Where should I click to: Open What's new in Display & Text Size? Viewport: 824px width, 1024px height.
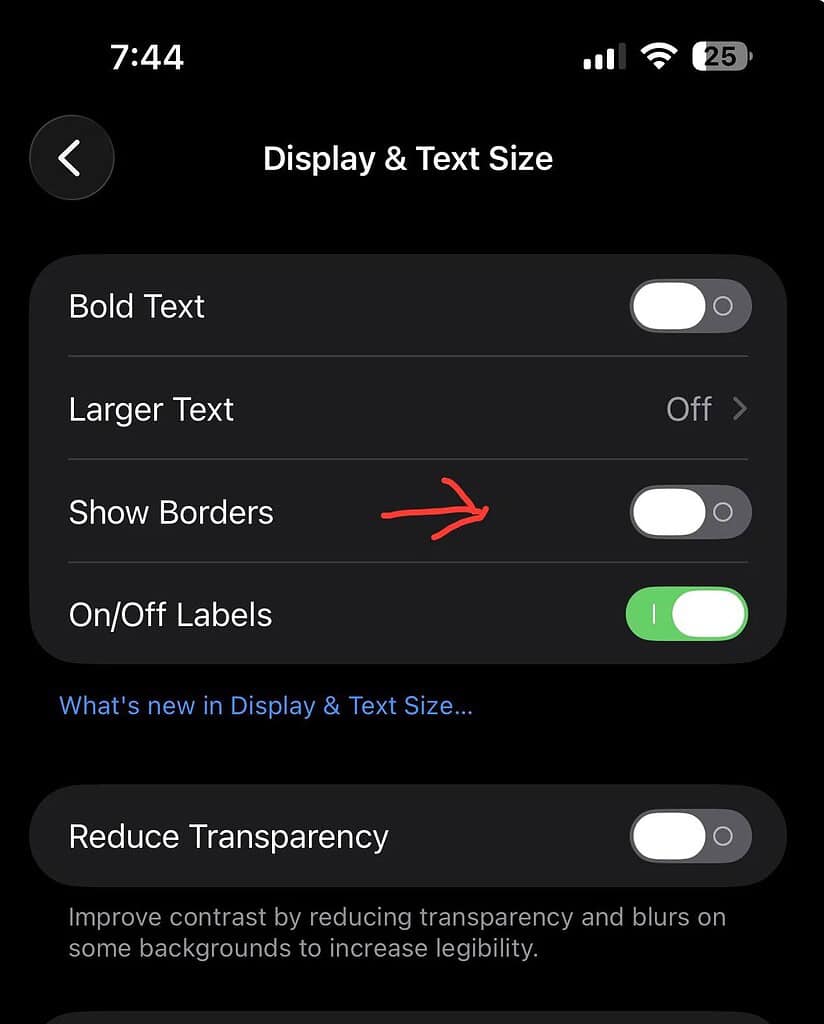pyautogui.click(x=266, y=706)
